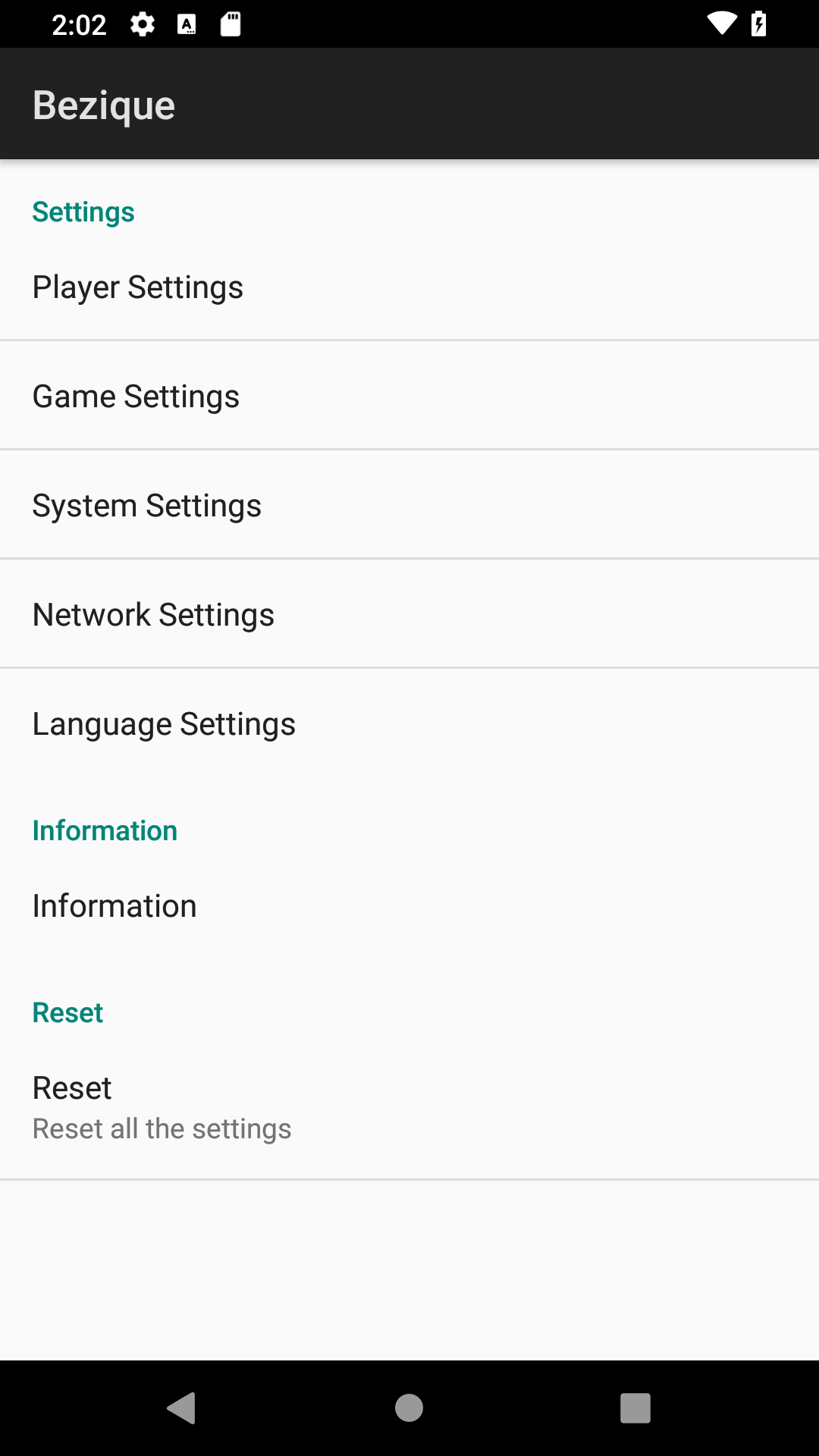The image size is (819, 1456).
Task: Open Language Settings
Action: (x=164, y=723)
